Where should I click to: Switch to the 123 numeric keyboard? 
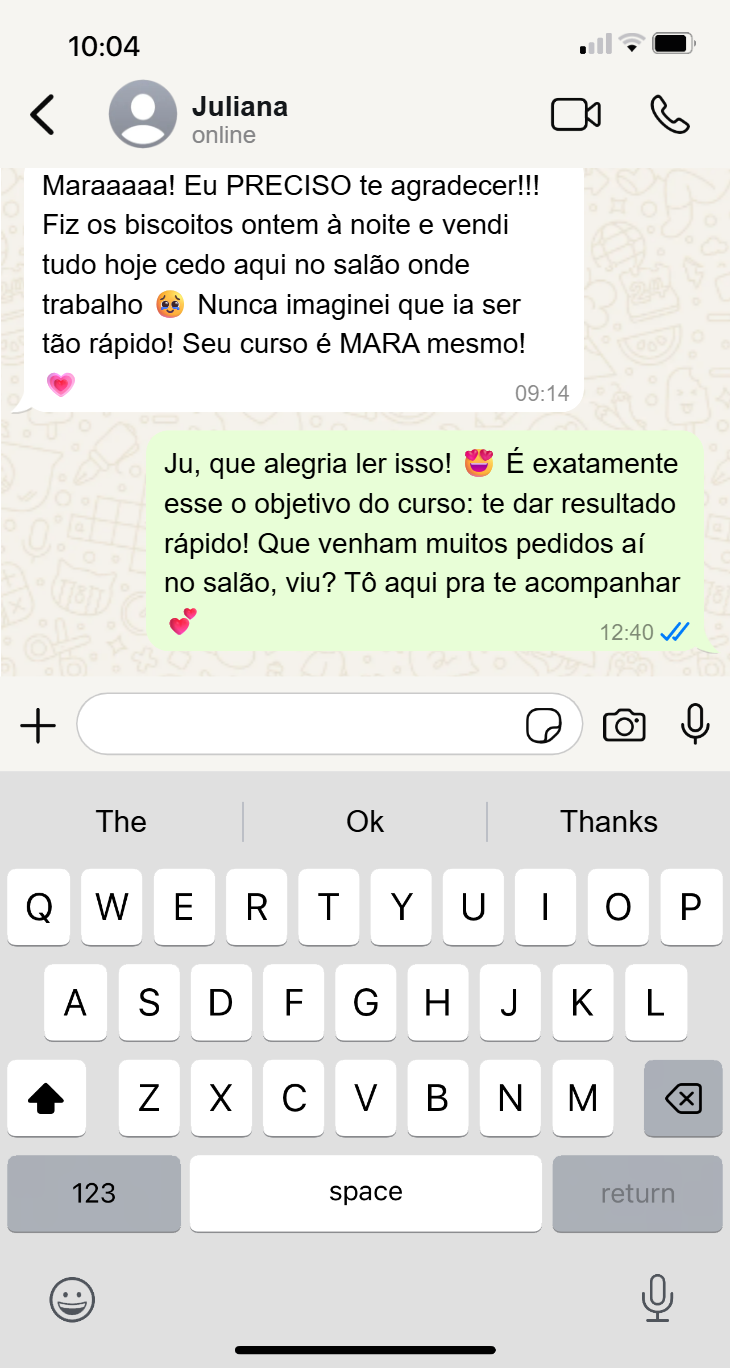94,1193
